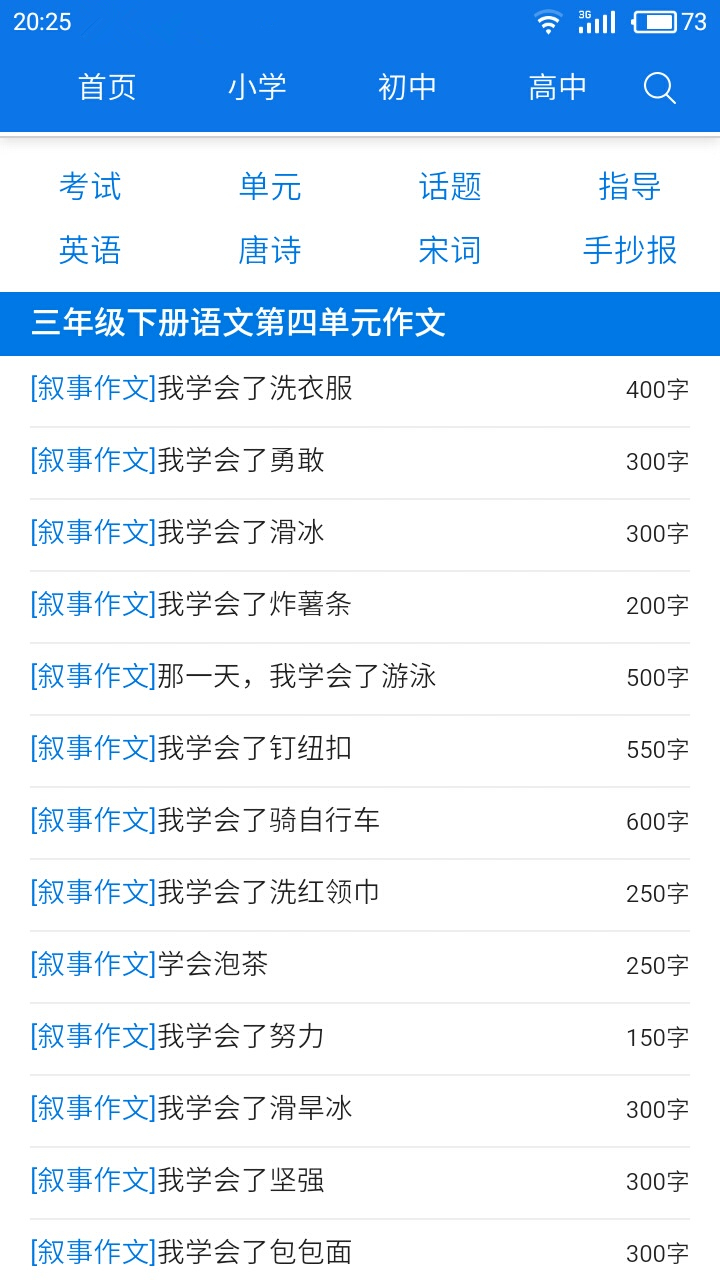Open the 考试 category
The width and height of the screenshot is (720, 1280).
point(89,188)
